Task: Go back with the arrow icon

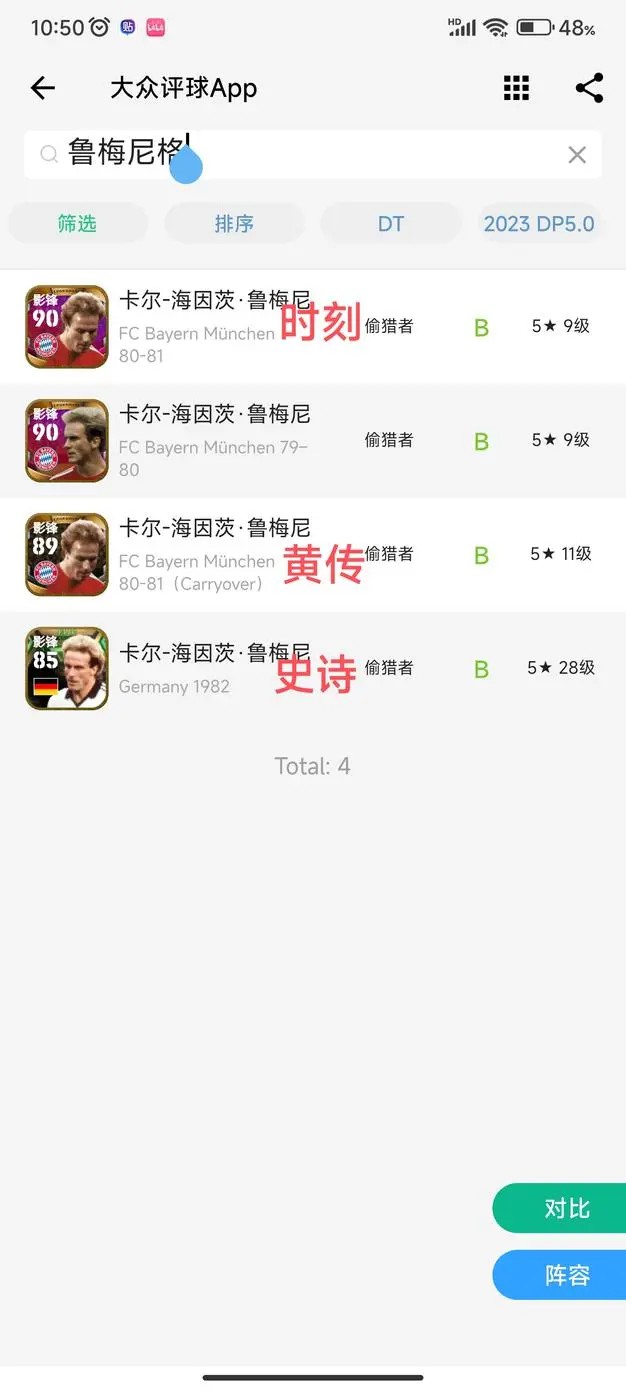Action: (x=42, y=88)
